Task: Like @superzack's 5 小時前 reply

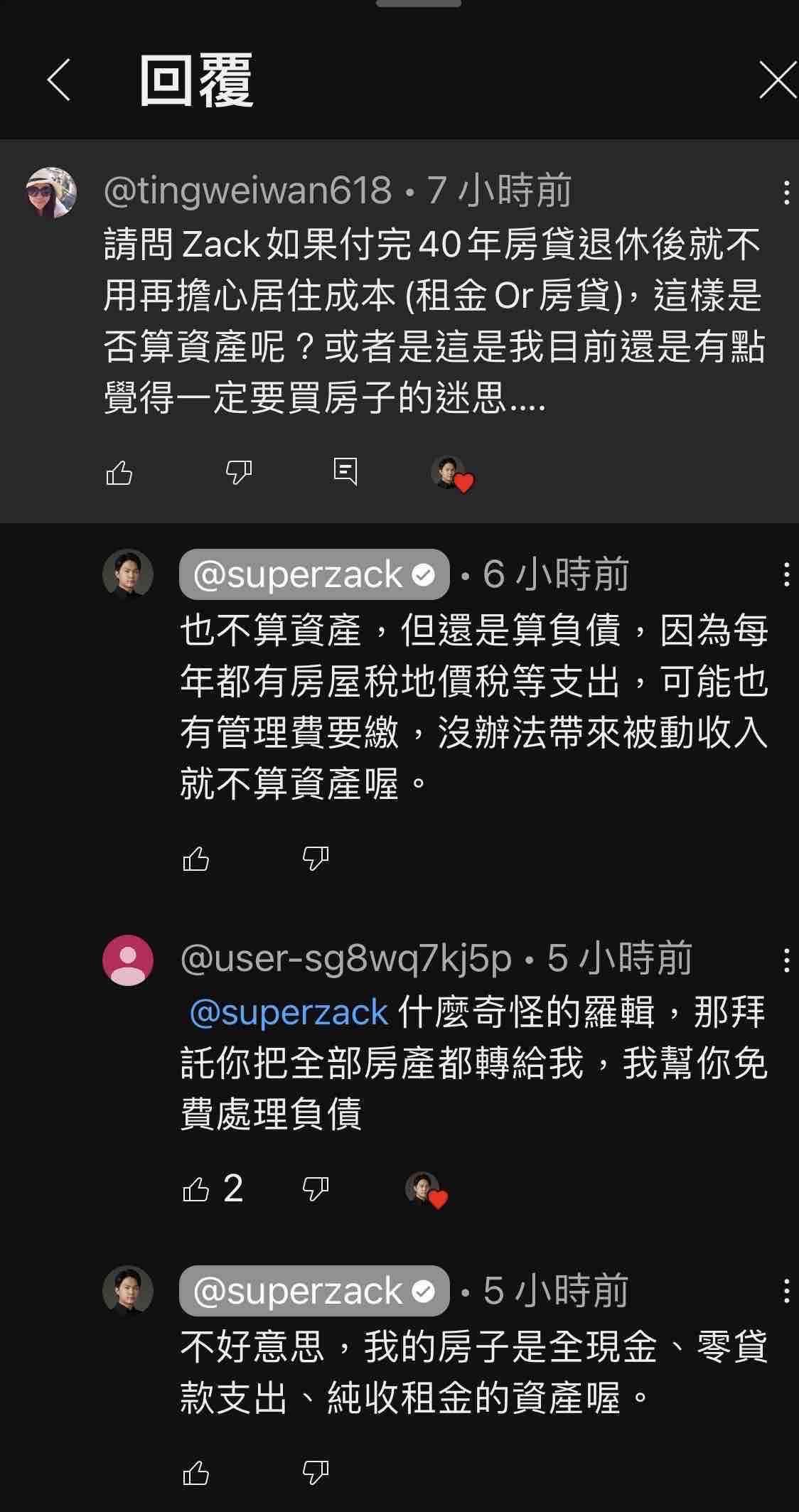Action: coord(196,1473)
